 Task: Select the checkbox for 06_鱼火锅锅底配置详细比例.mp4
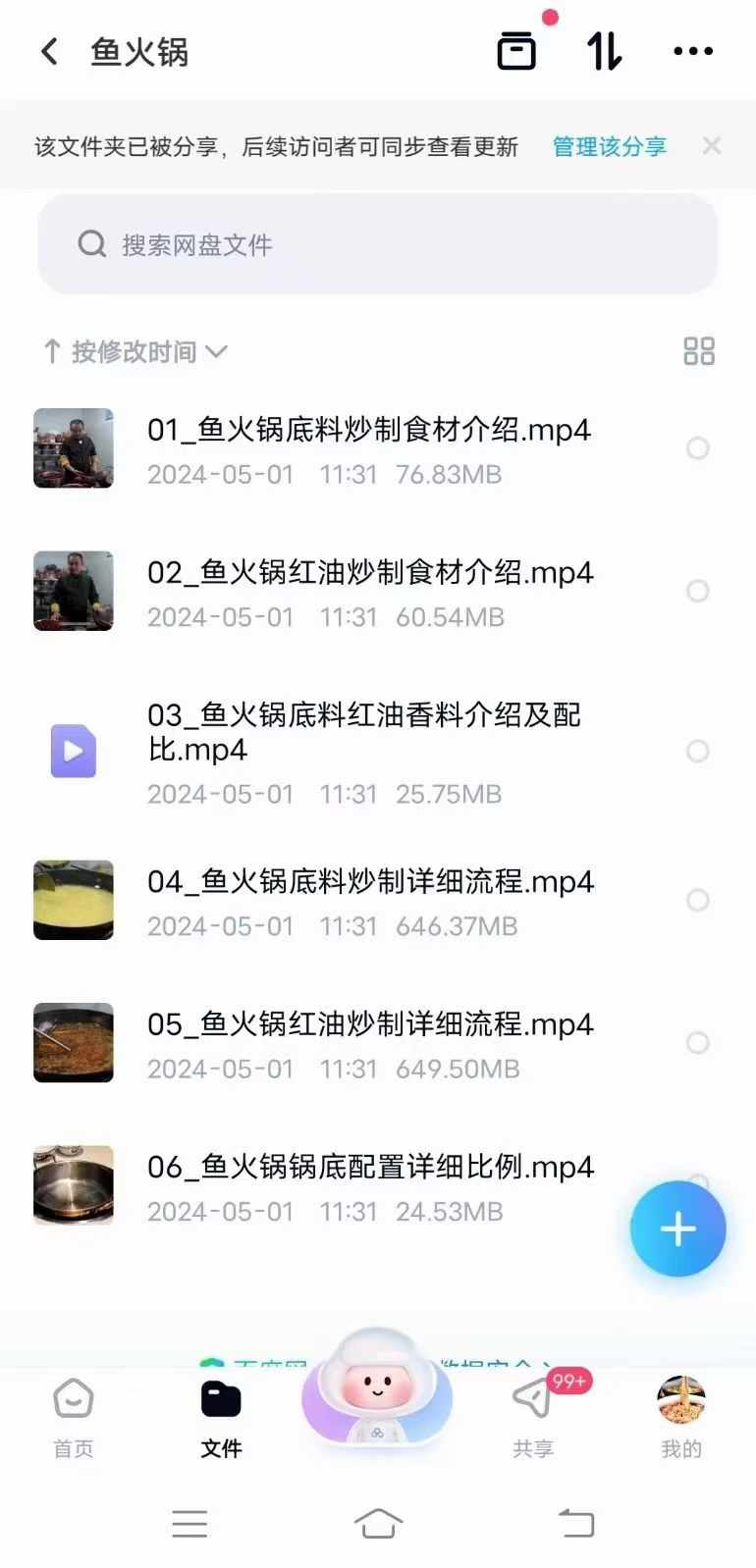click(x=698, y=1186)
